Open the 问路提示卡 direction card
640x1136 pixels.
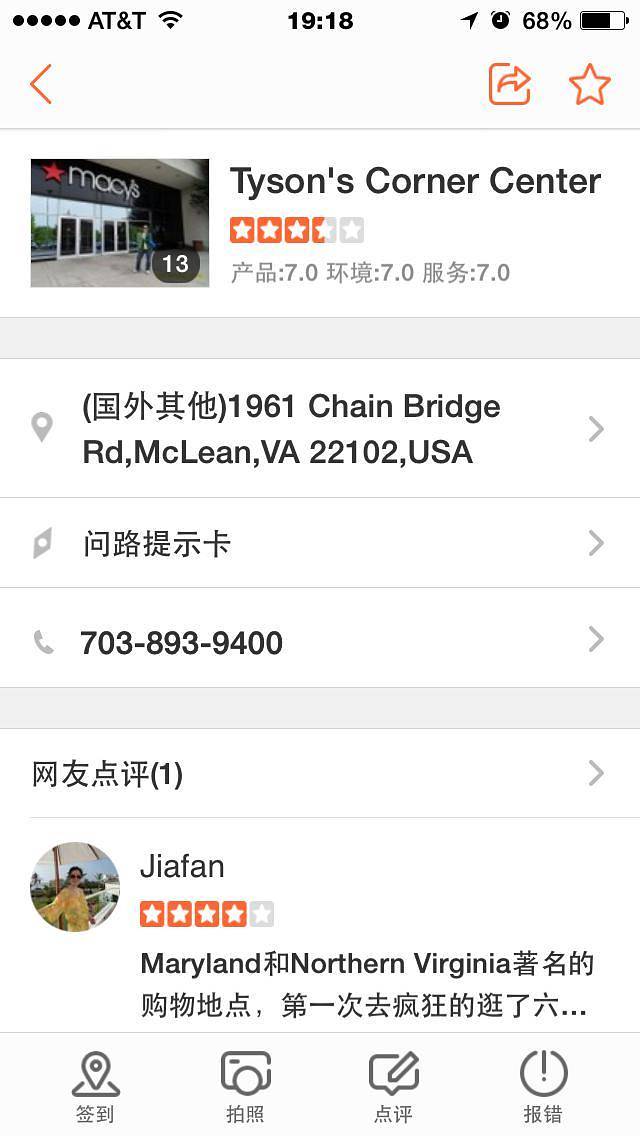tap(320, 543)
